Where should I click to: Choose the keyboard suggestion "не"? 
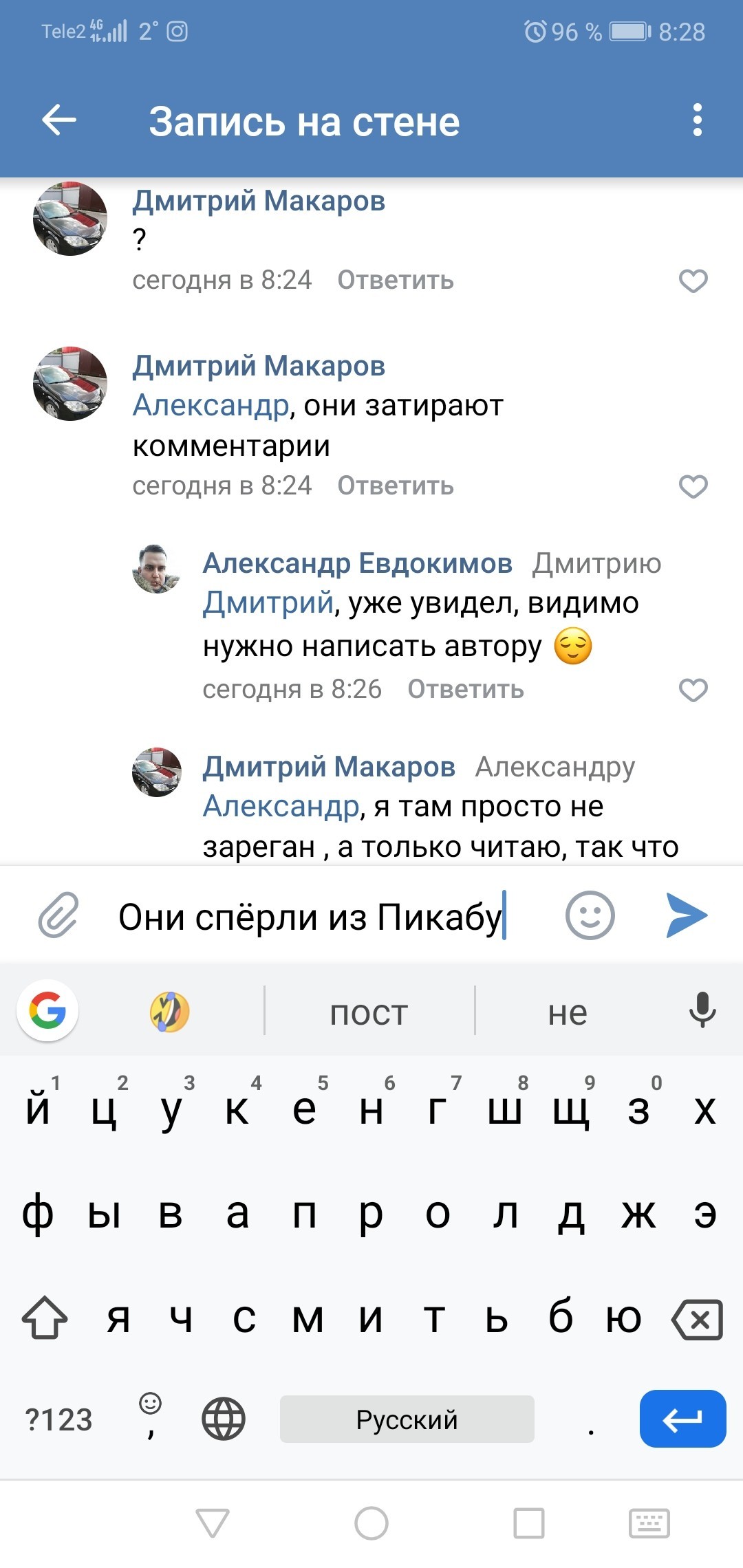(568, 1012)
